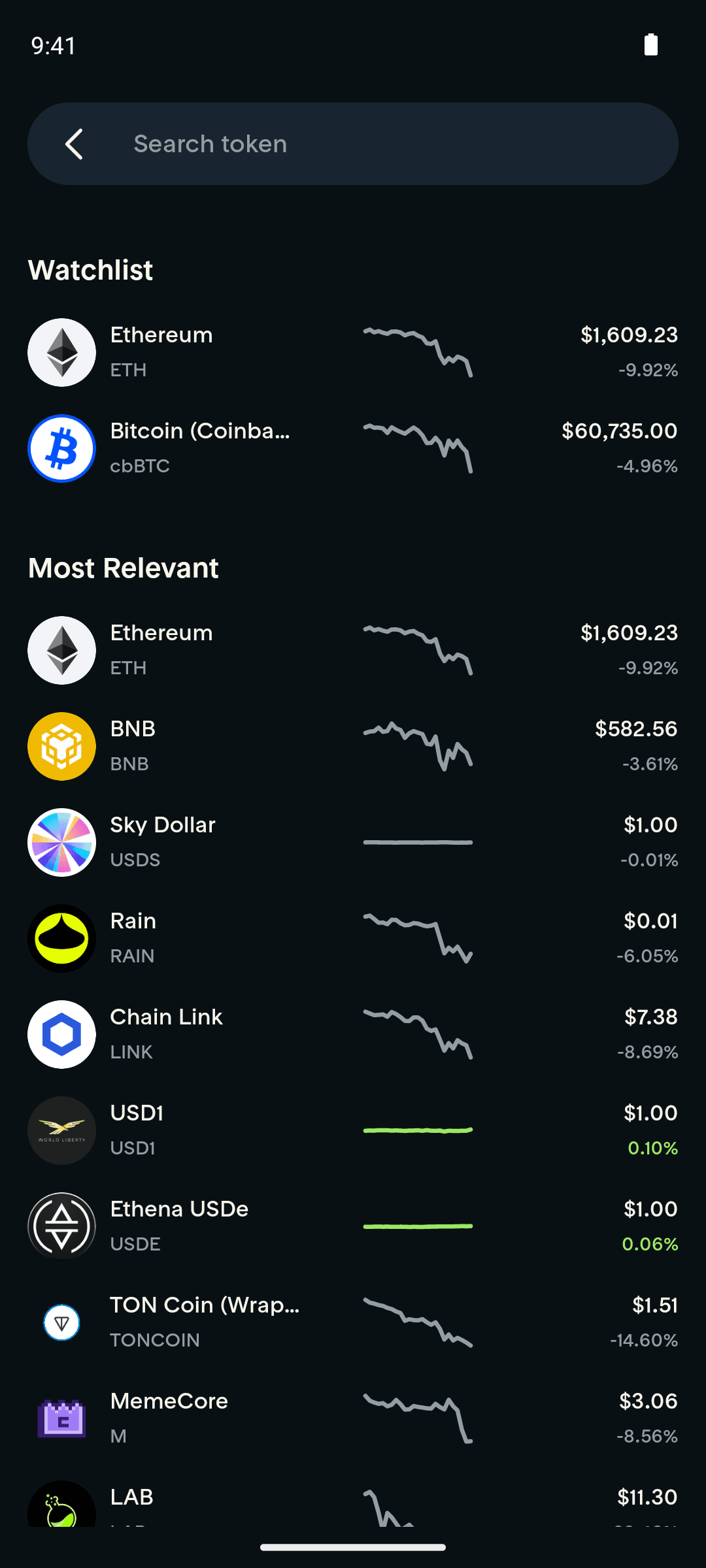This screenshot has width=706, height=1568.
Task: Open the TON Coin TONCOIN row
Action: (353, 1323)
